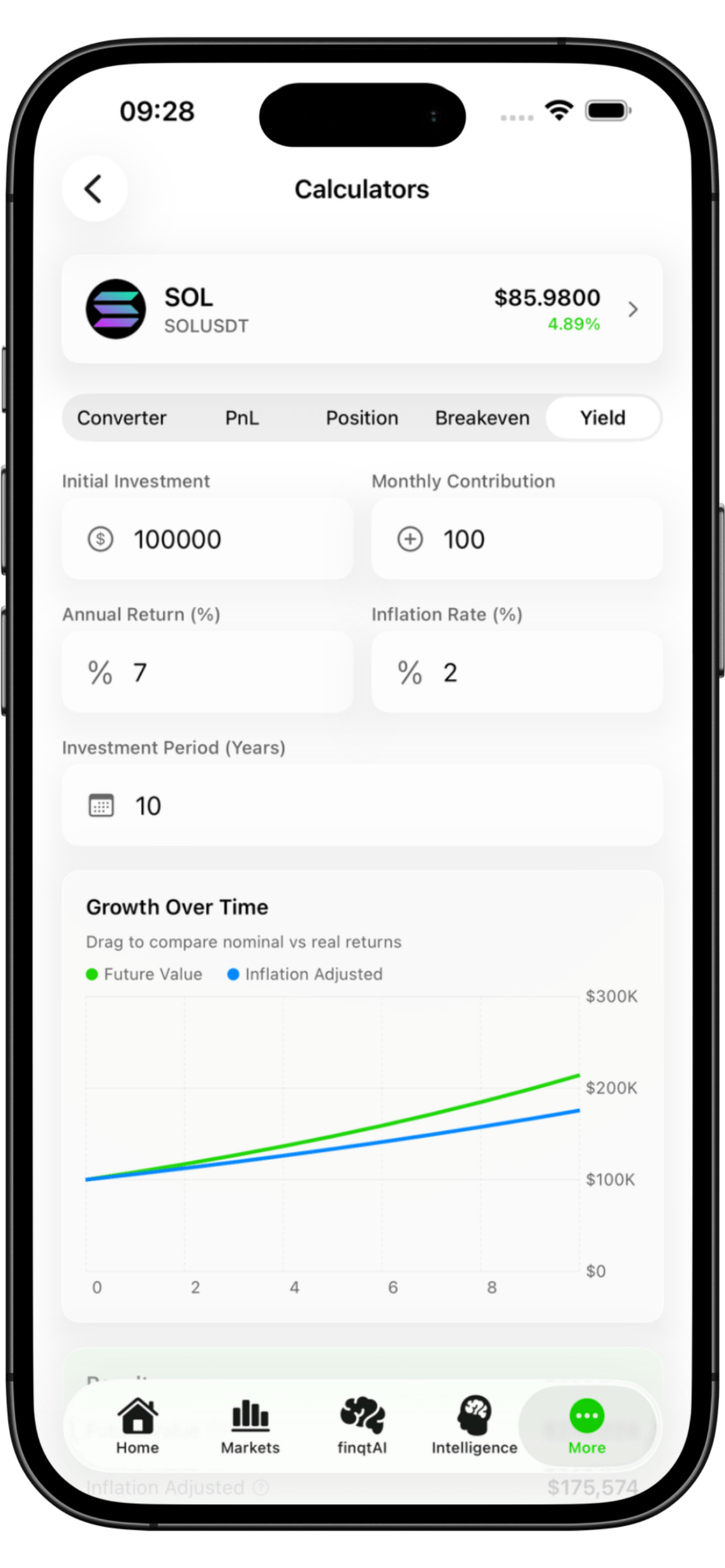Screen dimensions: 725x1568
Task: Open the Position calculator tab
Action: [361, 418]
